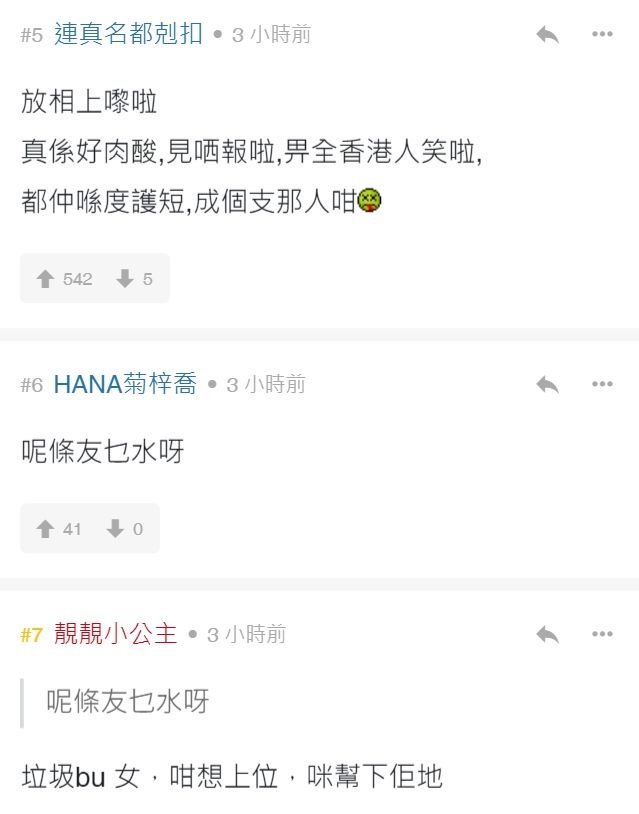Open user profile HANA菊梓喬
Viewport: 639px width, 814px height.
click(x=125, y=384)
